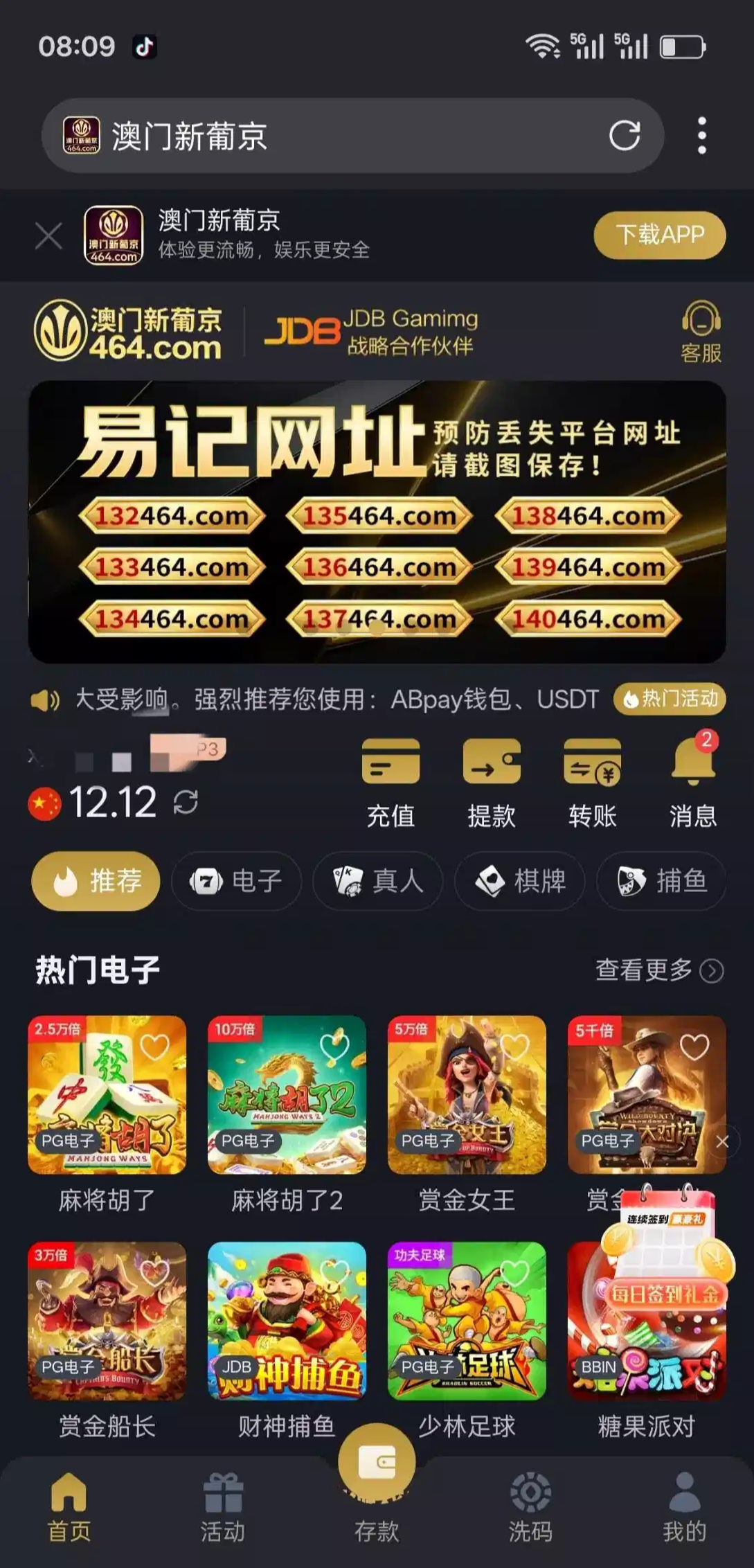
Task: Switch to the 我的 tab
Action: pyautogui.click(x=684, y=1508)
